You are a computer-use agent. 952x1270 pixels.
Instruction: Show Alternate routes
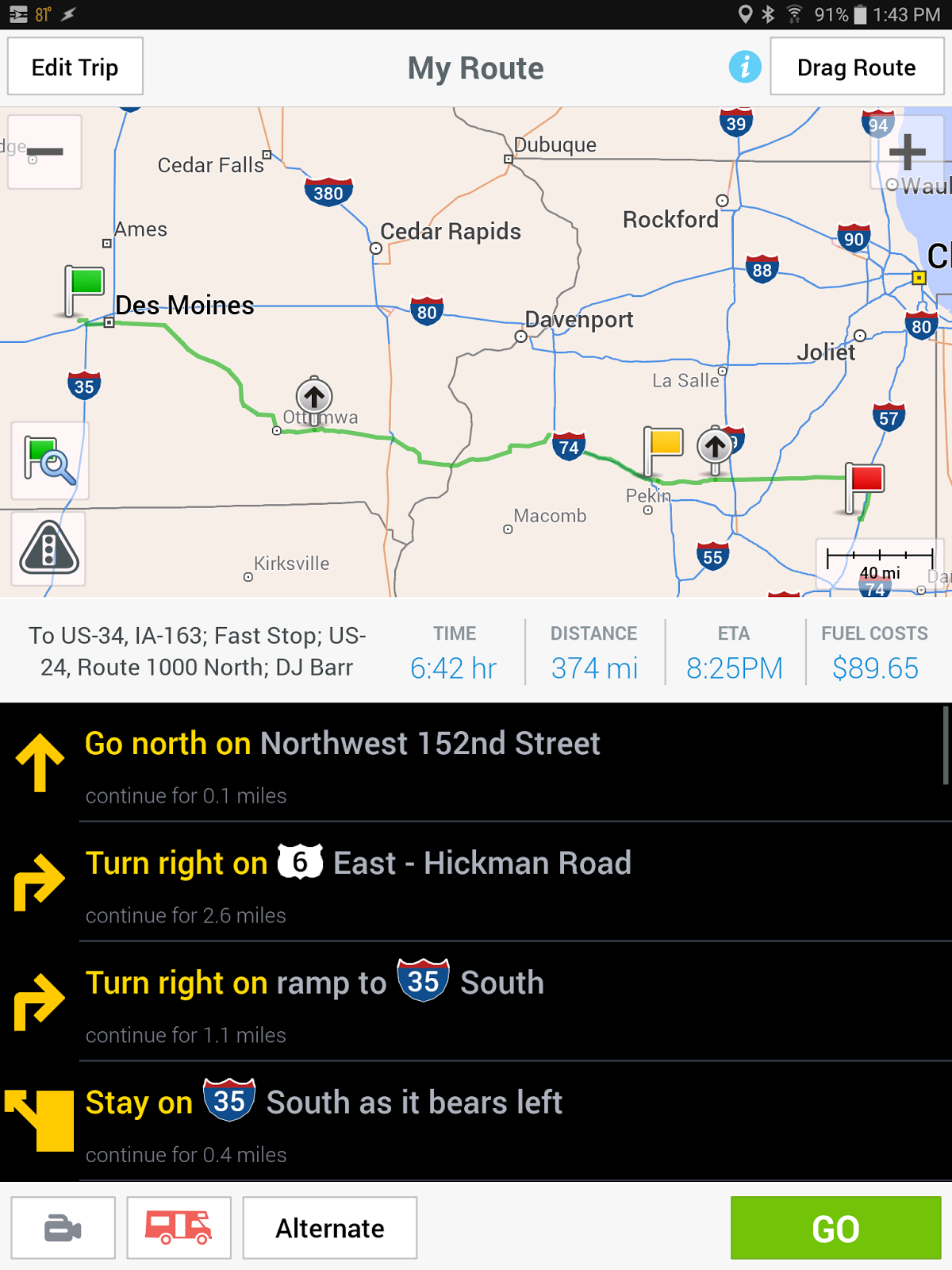pos(330,1228)
